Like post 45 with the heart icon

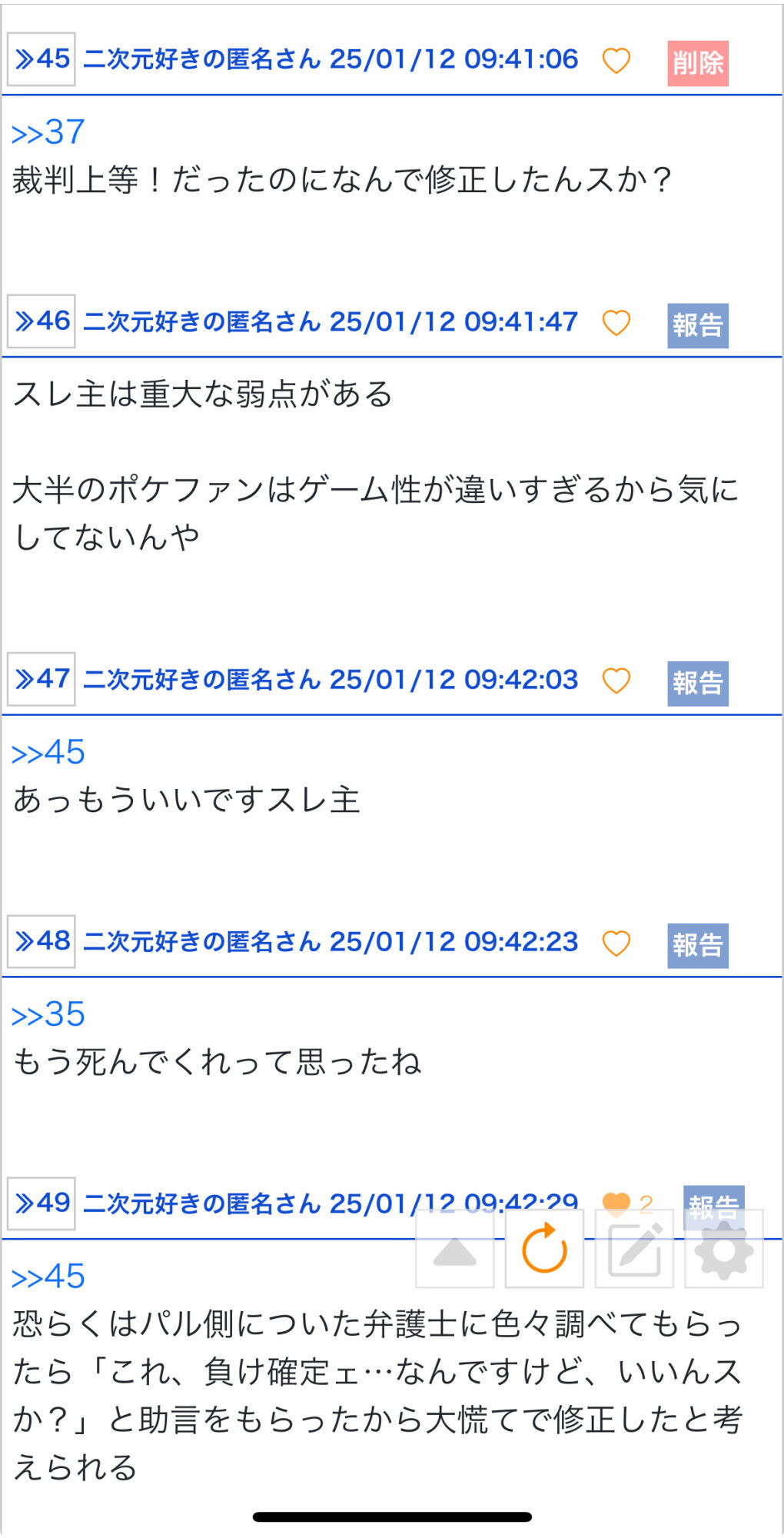click(x=616, y=61)
